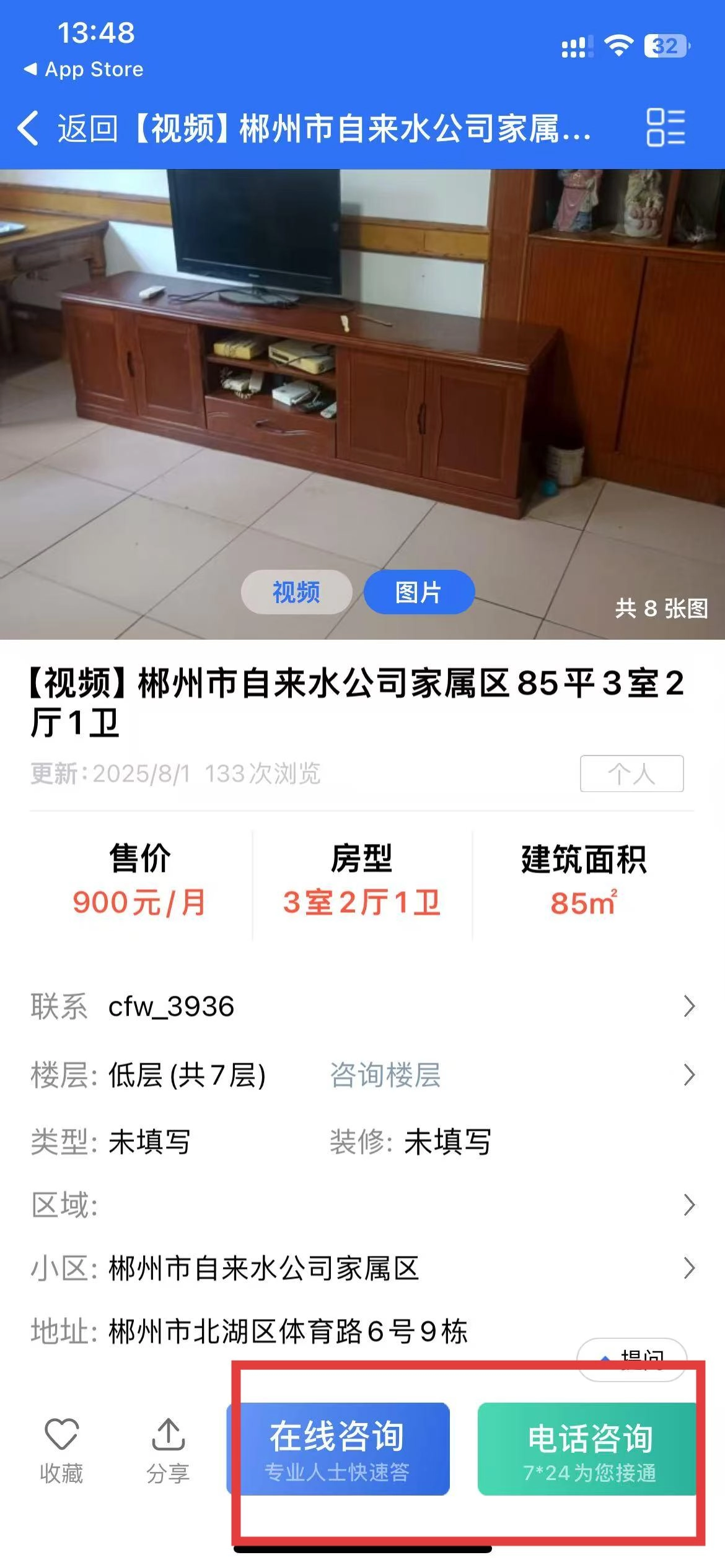725x1568 pixels.
Task: Tap the 咨询楼层 link
Action: [x=385, y=1074]
